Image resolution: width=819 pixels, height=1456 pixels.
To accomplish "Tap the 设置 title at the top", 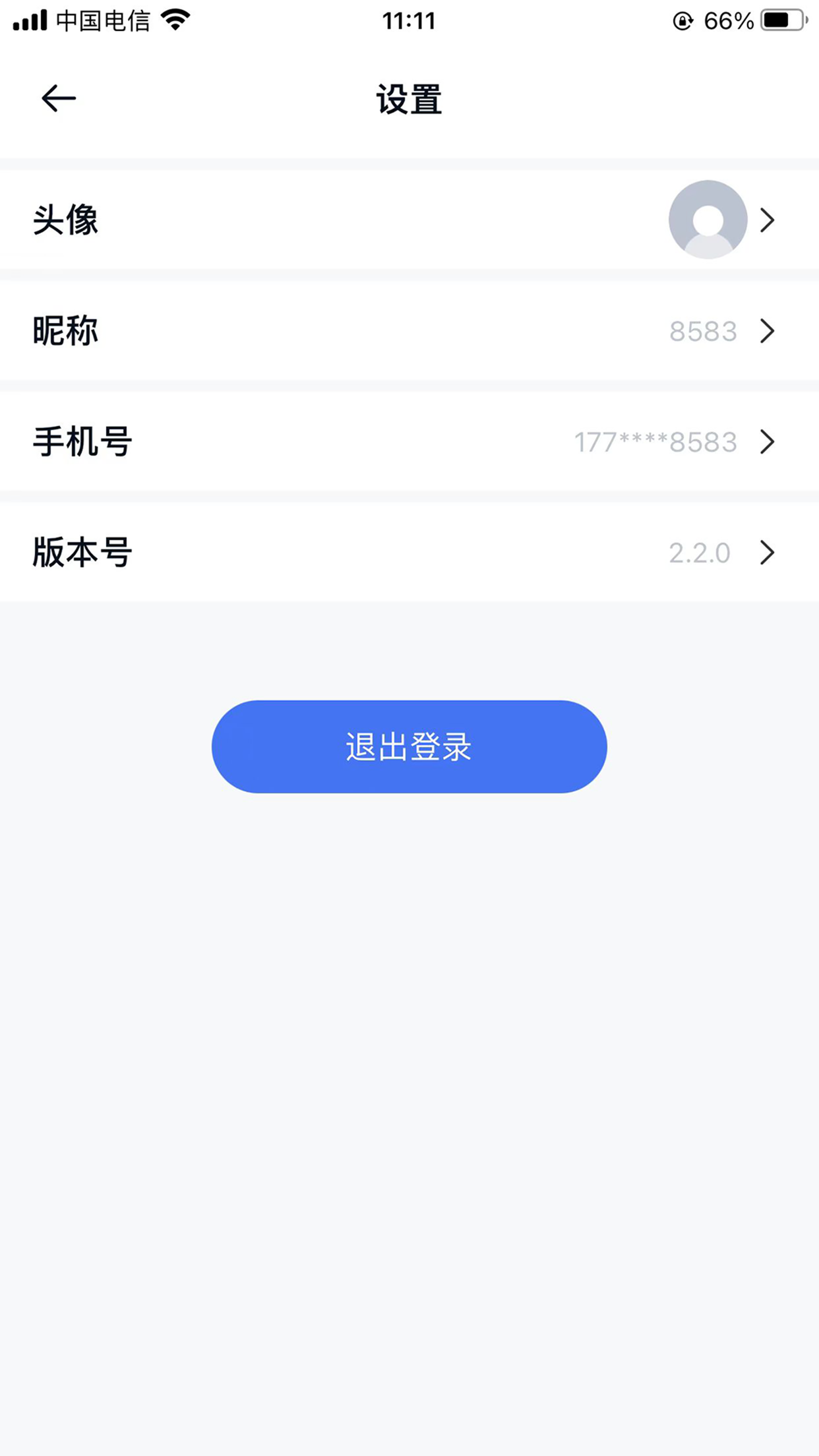I will tap(408, 99).
